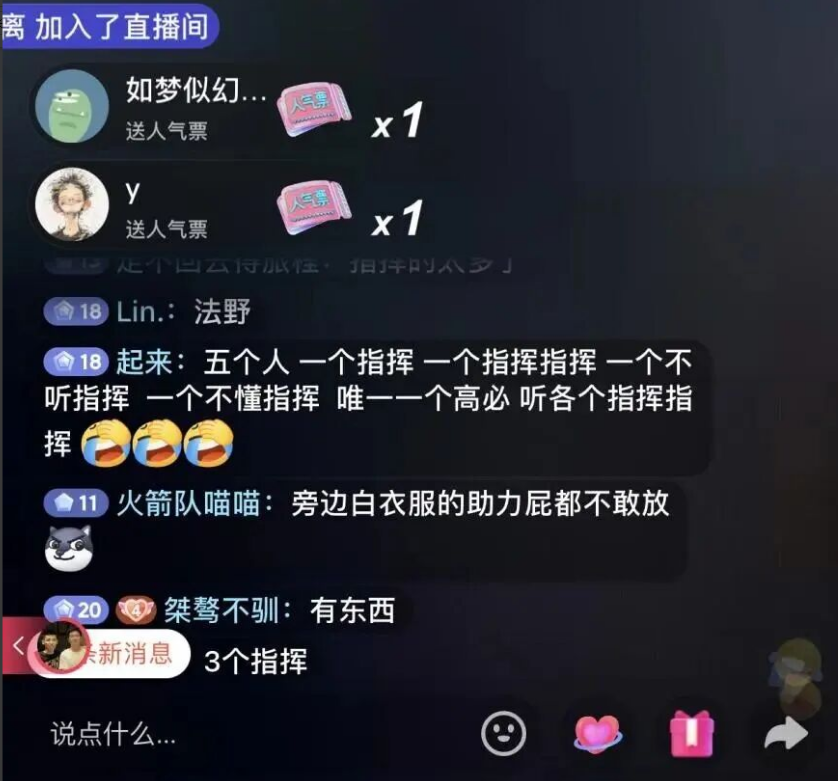Share this live stream
The height and width of the screenshot is (781, 838).
[x=785, y=735]
